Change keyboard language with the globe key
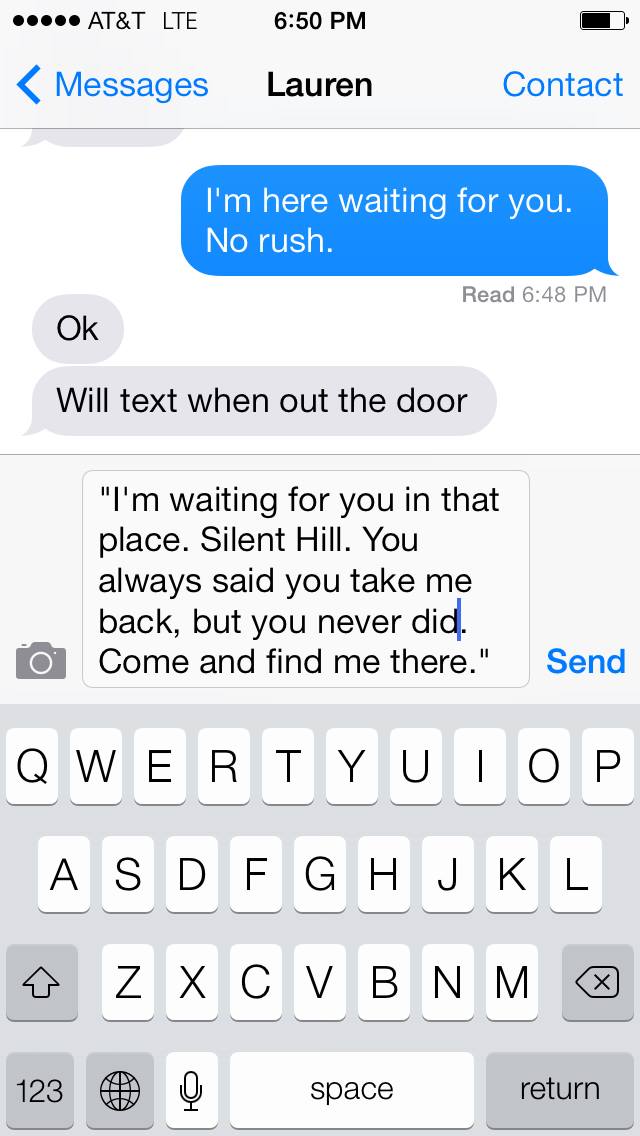 pos(120,1089)
